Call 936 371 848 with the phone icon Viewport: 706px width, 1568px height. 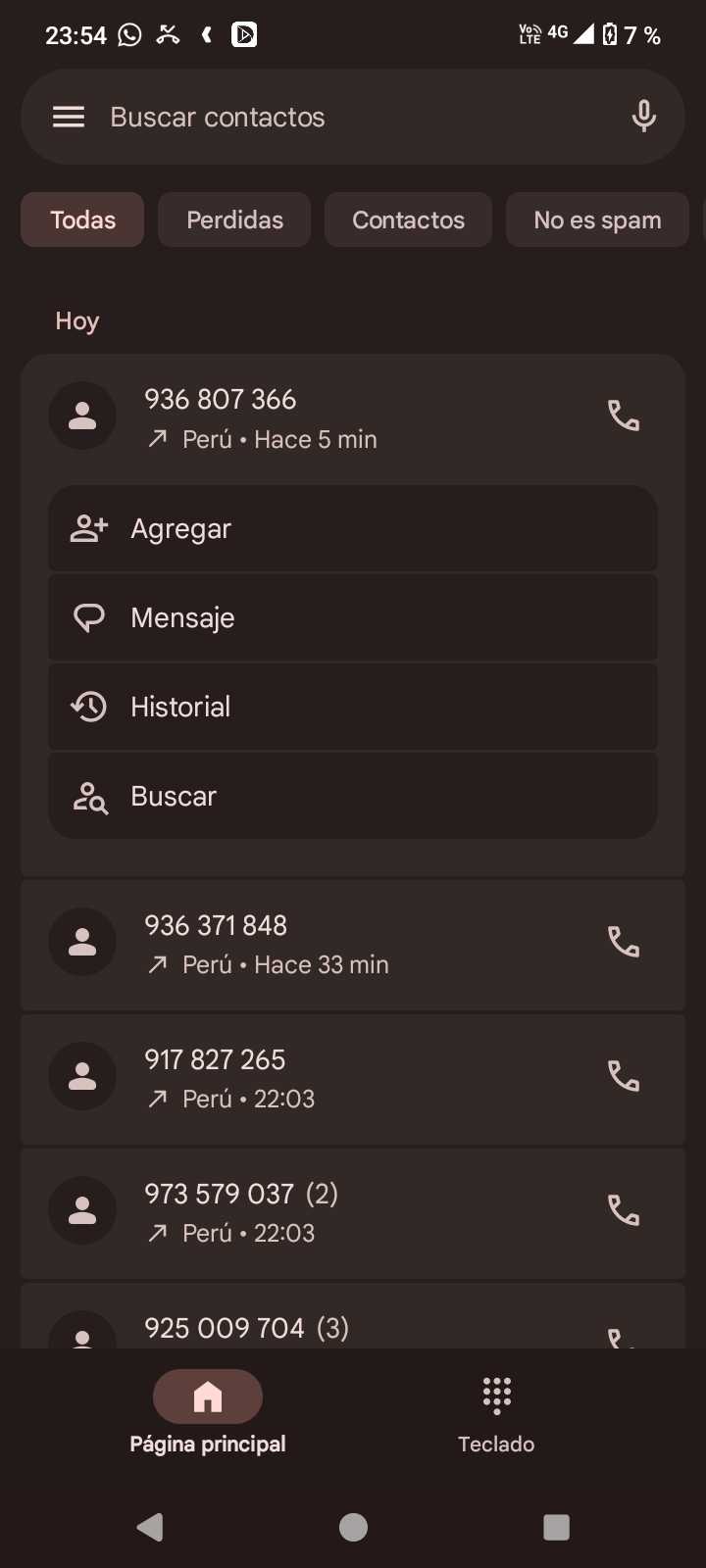(624, 943)
